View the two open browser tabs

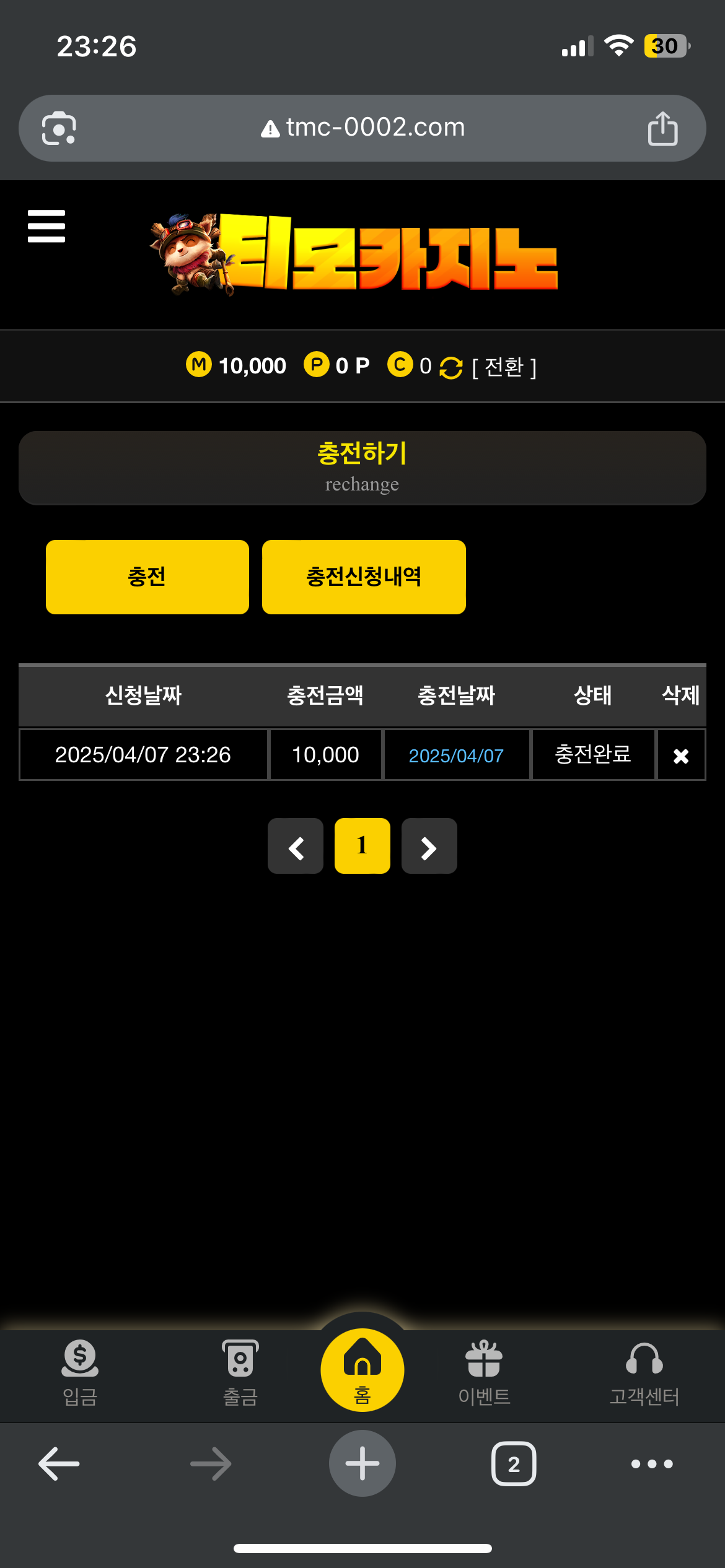514,1464
